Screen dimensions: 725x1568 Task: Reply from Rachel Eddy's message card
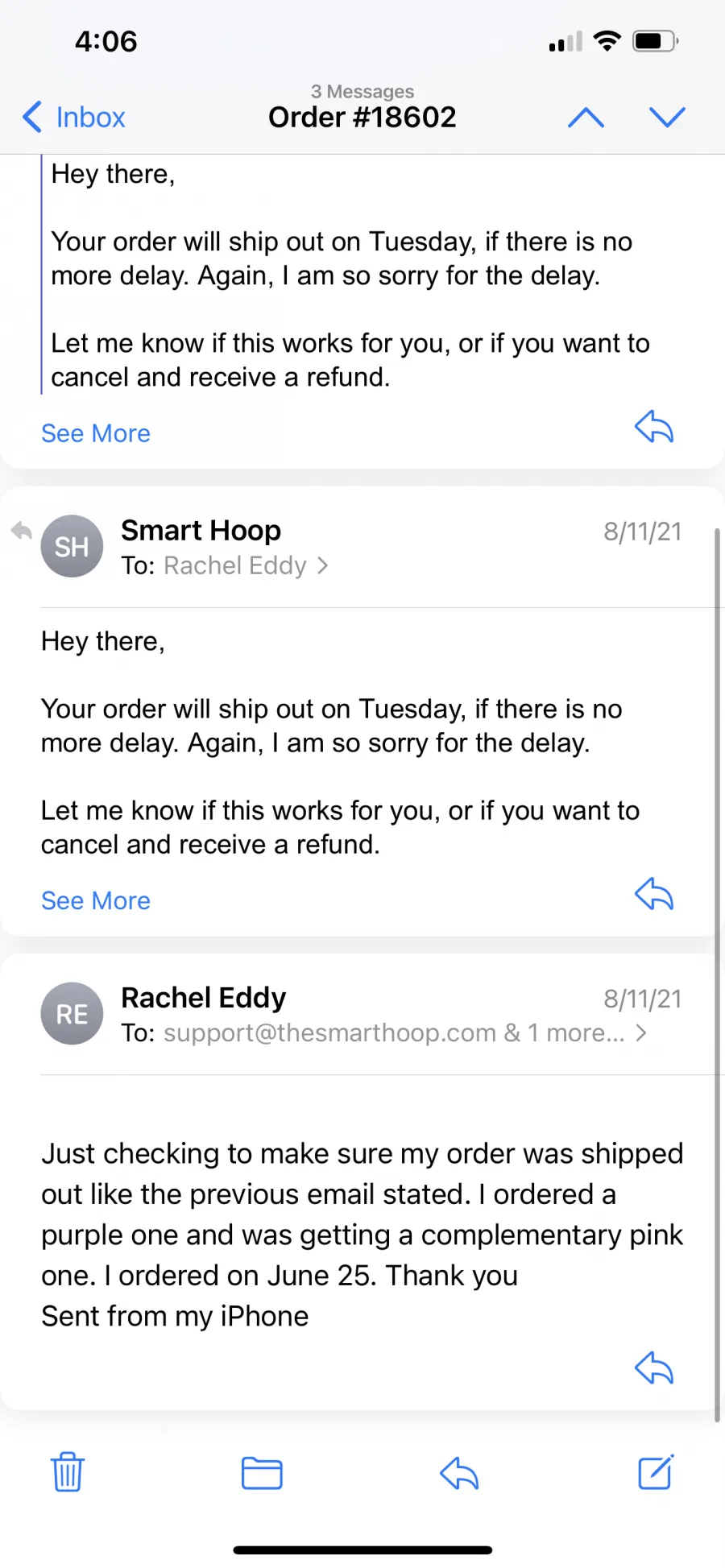click(x=654, y=1367)
